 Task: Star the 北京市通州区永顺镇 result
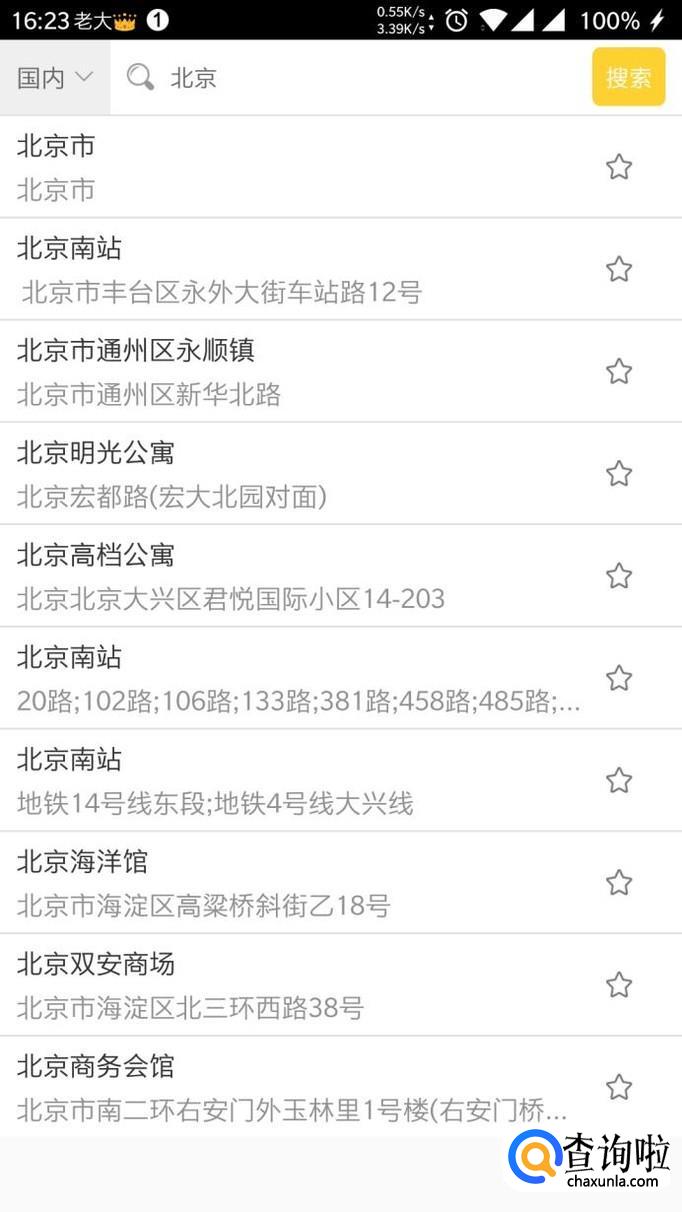tap(619, 372)
